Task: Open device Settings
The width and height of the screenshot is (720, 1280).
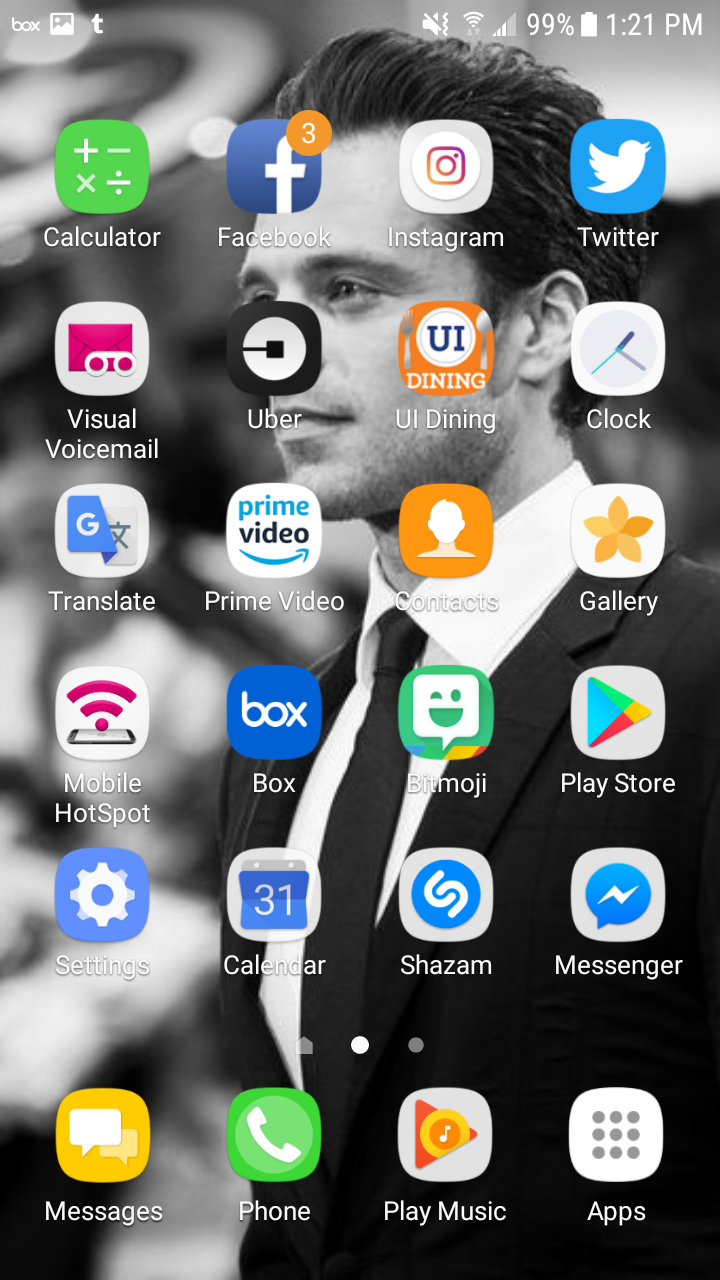Action: point(102,895)
